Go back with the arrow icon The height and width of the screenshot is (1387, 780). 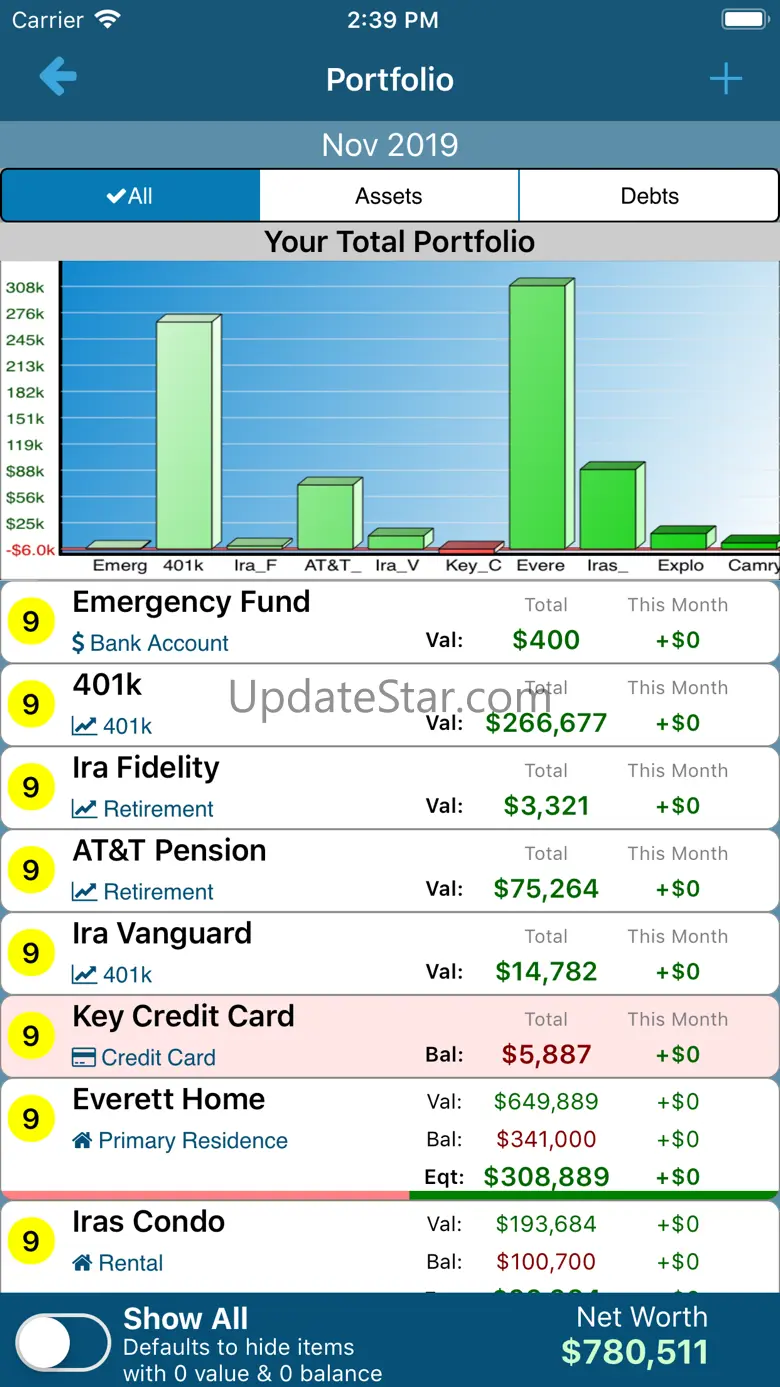pyautogui.click(x=58, y=77)
